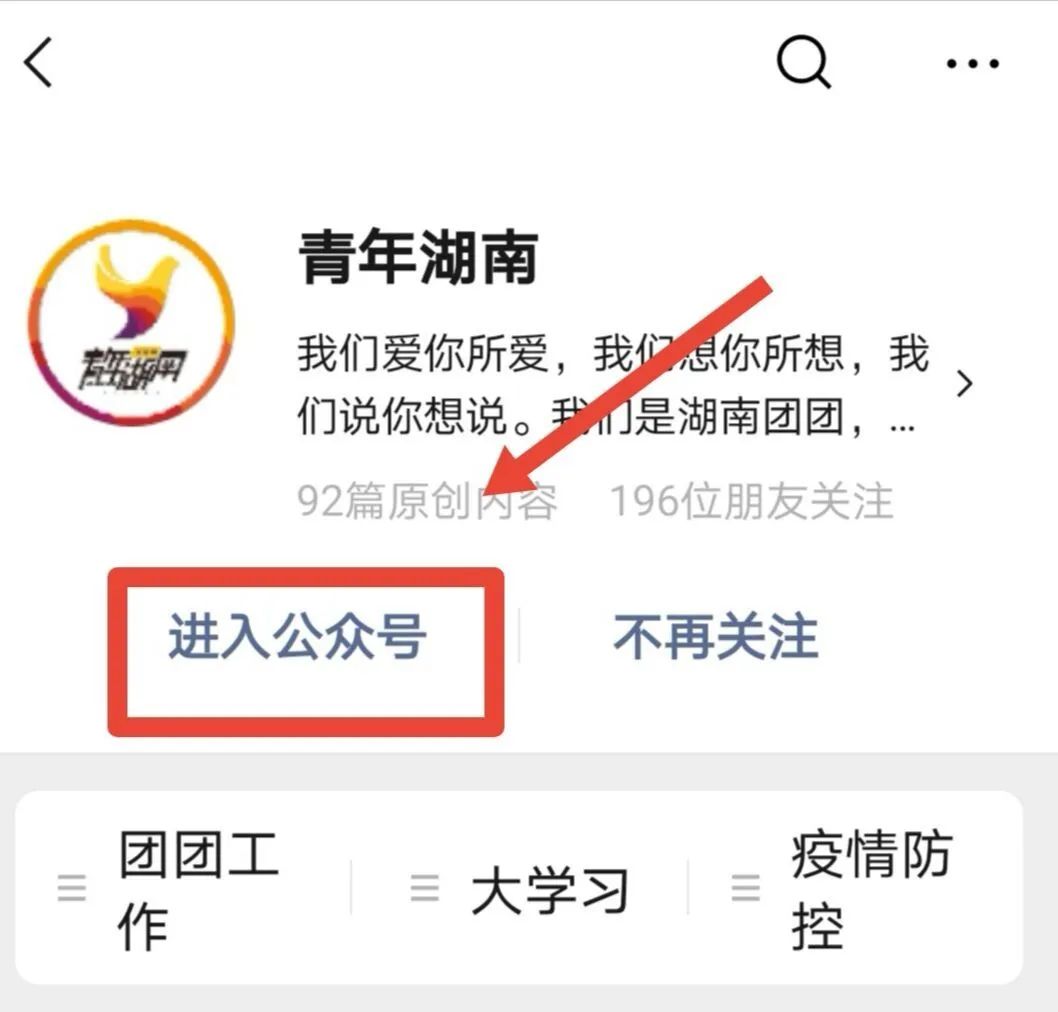Unfollow by tapping 不再关注
Viewport: 1058px width, 1012px height.
(716, 637)
